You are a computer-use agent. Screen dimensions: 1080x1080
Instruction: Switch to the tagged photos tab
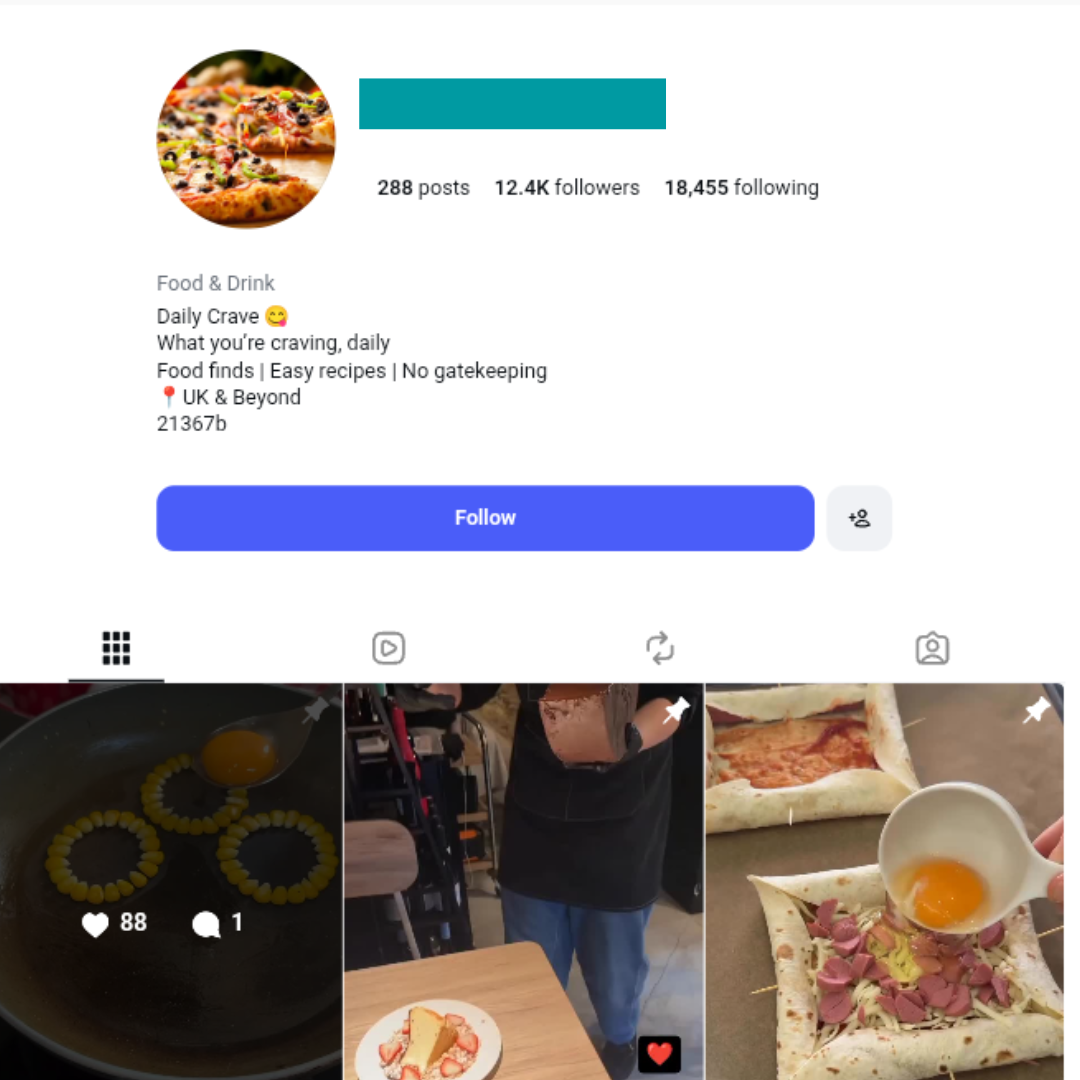[x=932, y=648]
